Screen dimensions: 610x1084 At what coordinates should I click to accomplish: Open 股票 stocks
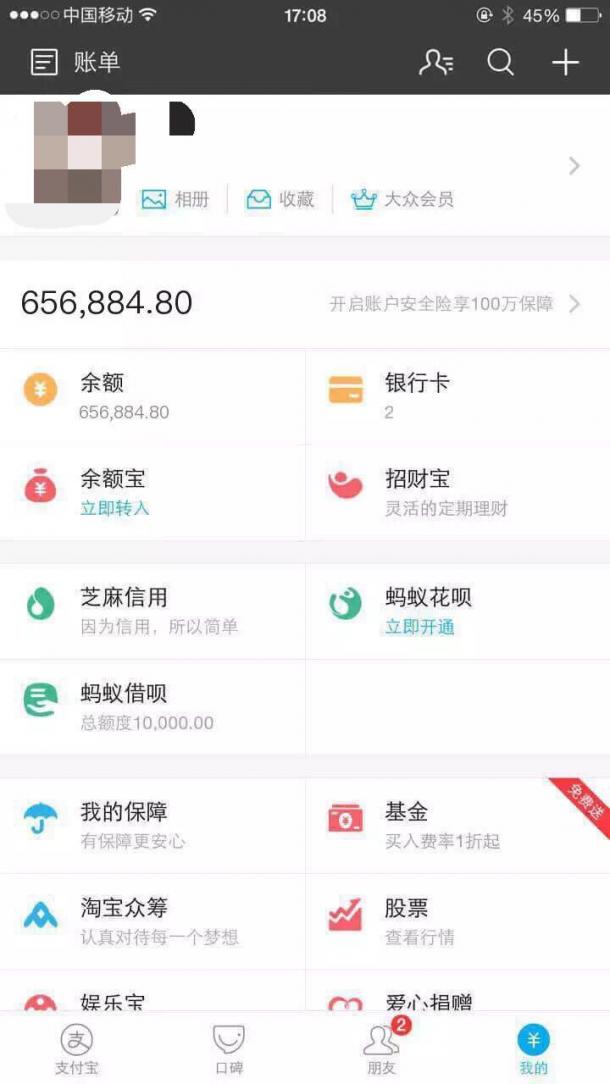click(455, 920)
